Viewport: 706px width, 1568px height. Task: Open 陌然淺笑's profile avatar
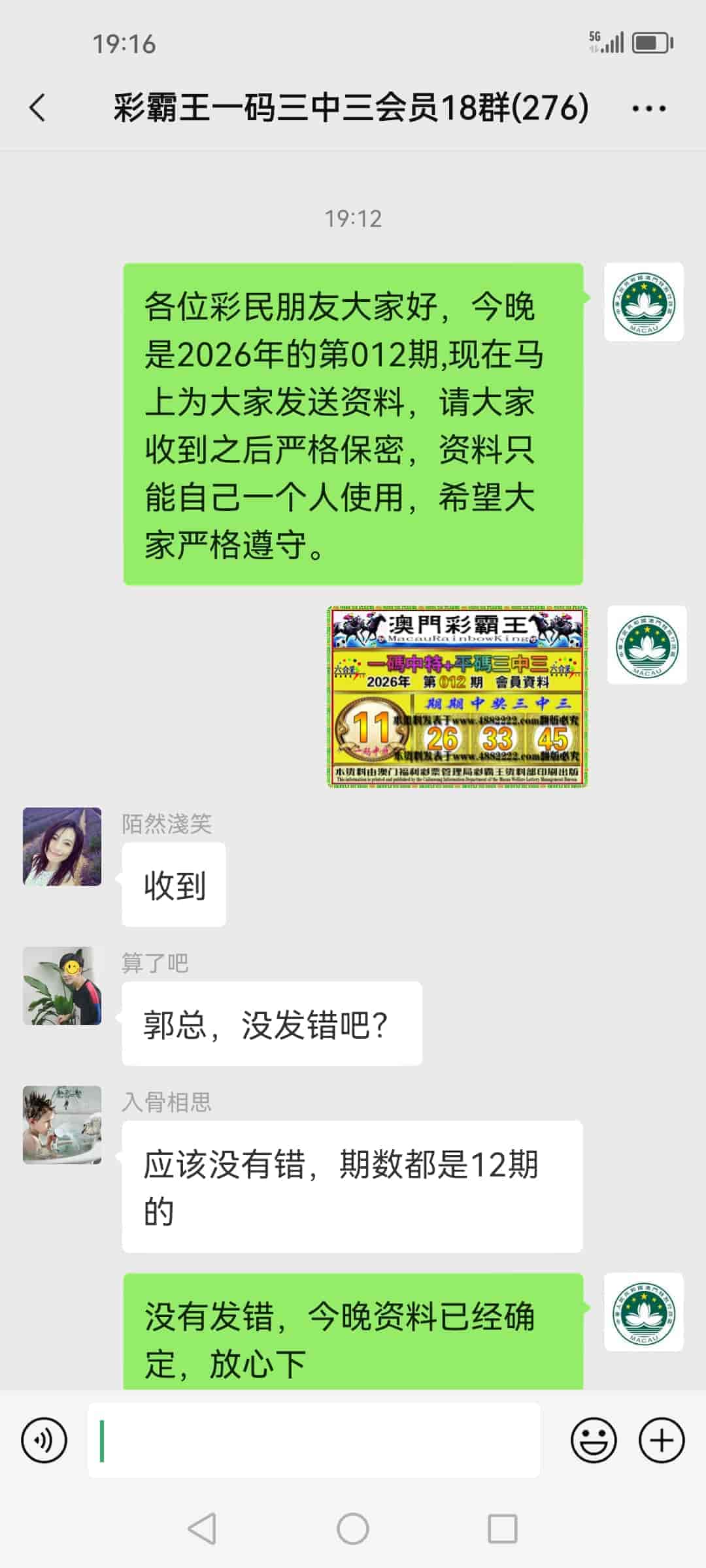62,847
